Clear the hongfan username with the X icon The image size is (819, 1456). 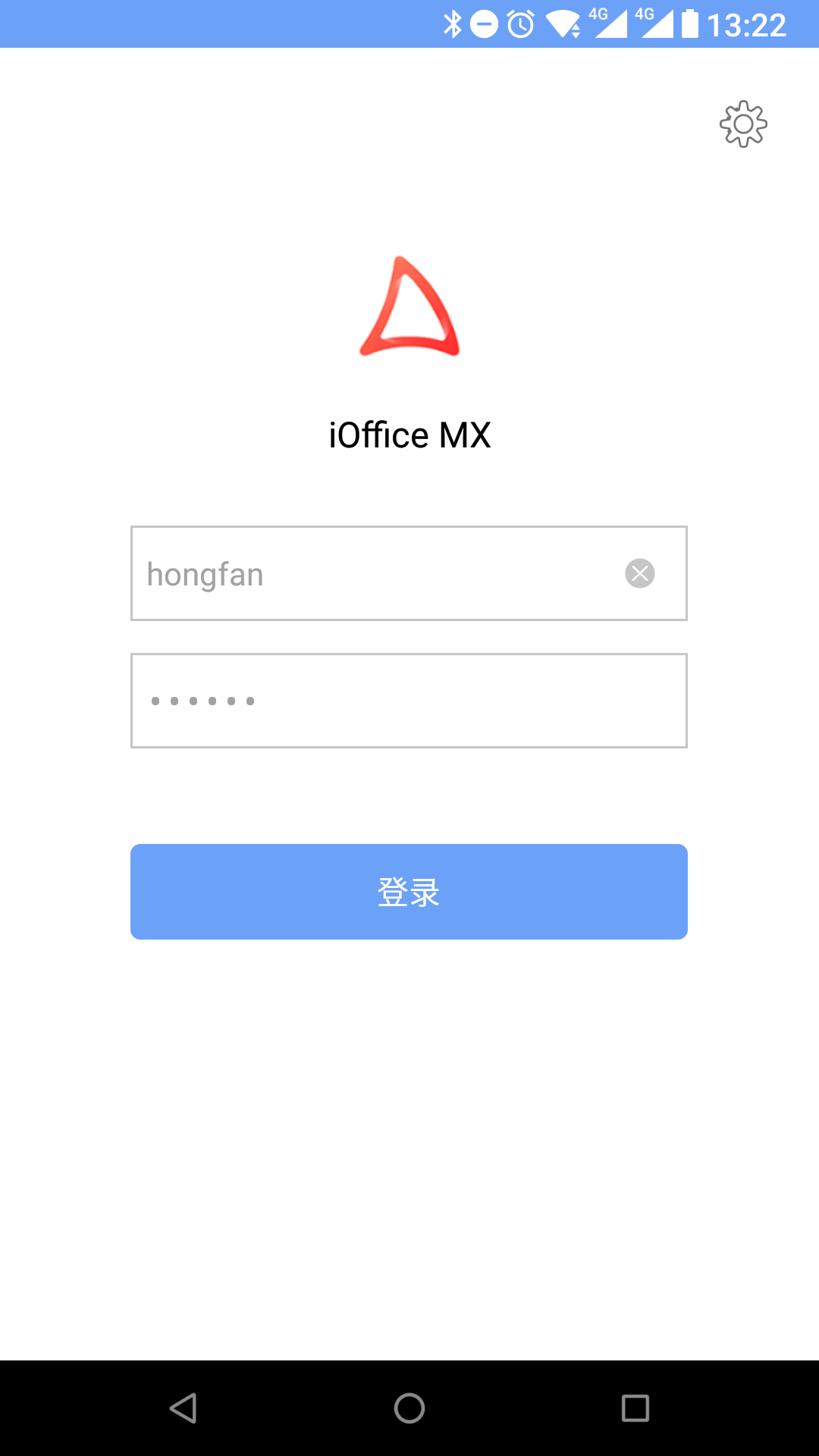pos(640,573)
